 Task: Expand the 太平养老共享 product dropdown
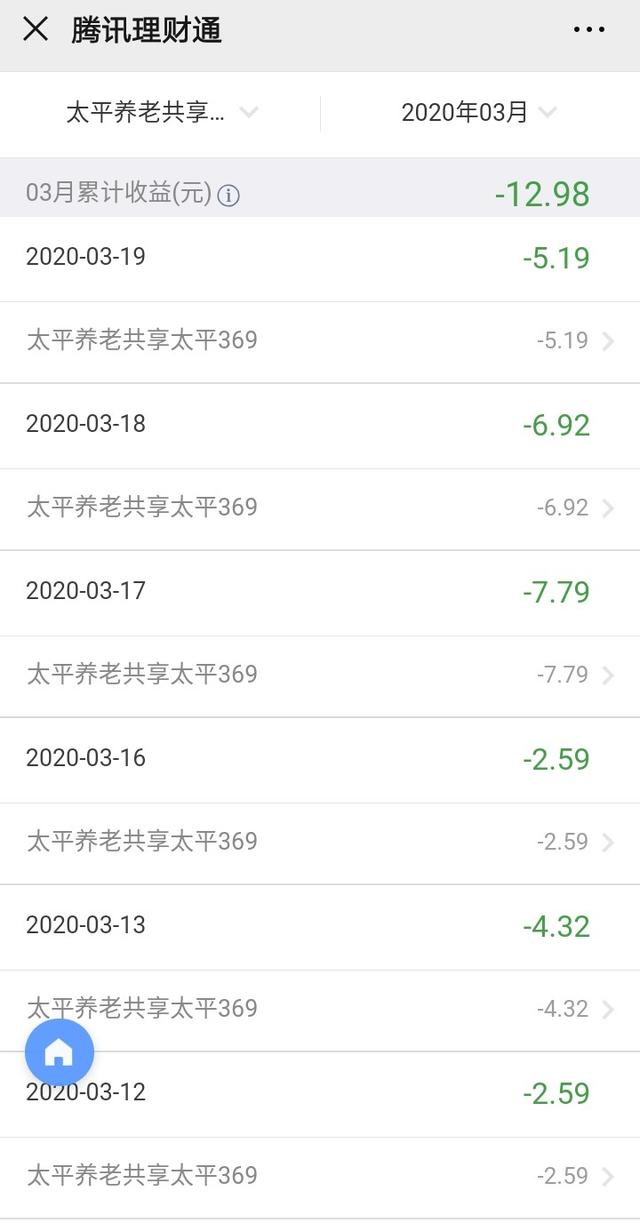point(160,113)
